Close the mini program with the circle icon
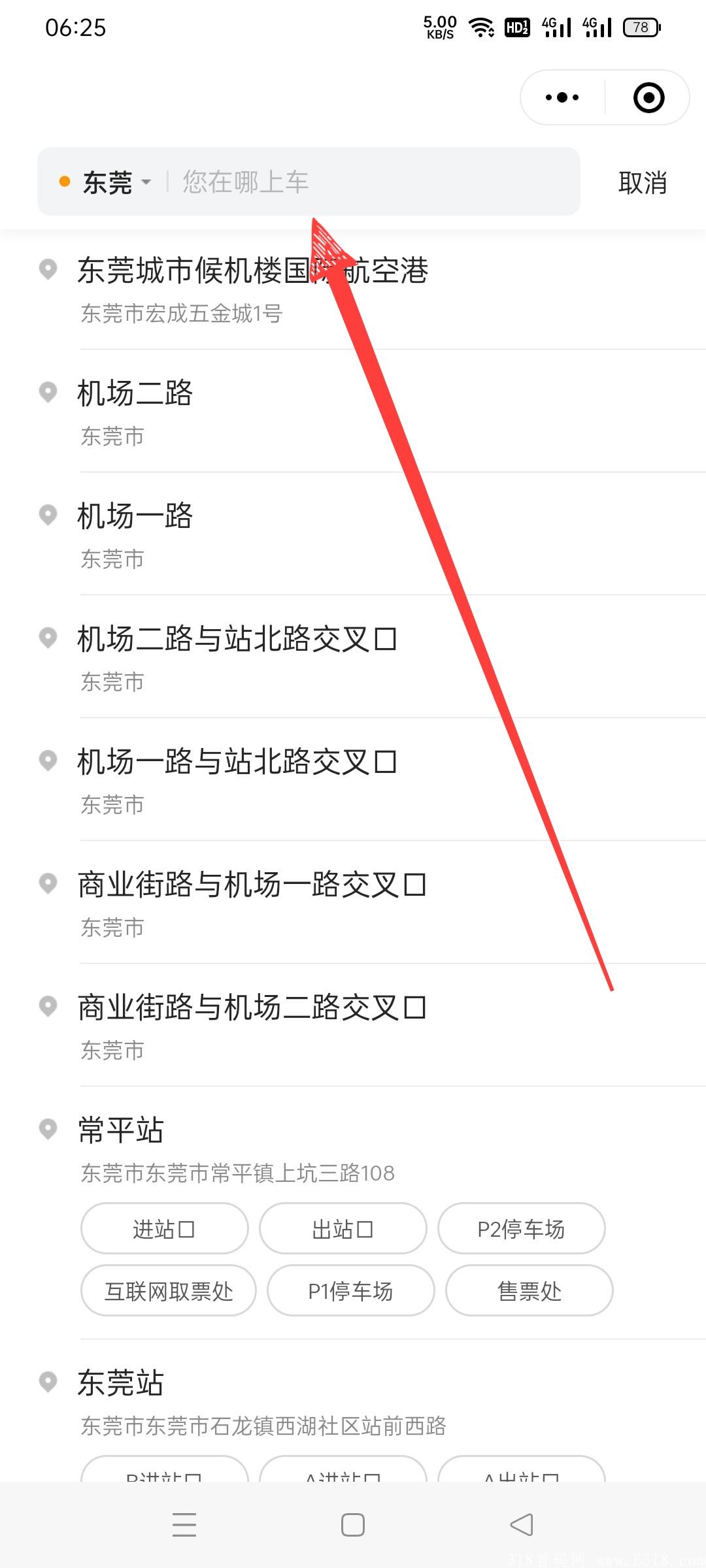Viewport: 706px width, 1568px height. point(648,98)
